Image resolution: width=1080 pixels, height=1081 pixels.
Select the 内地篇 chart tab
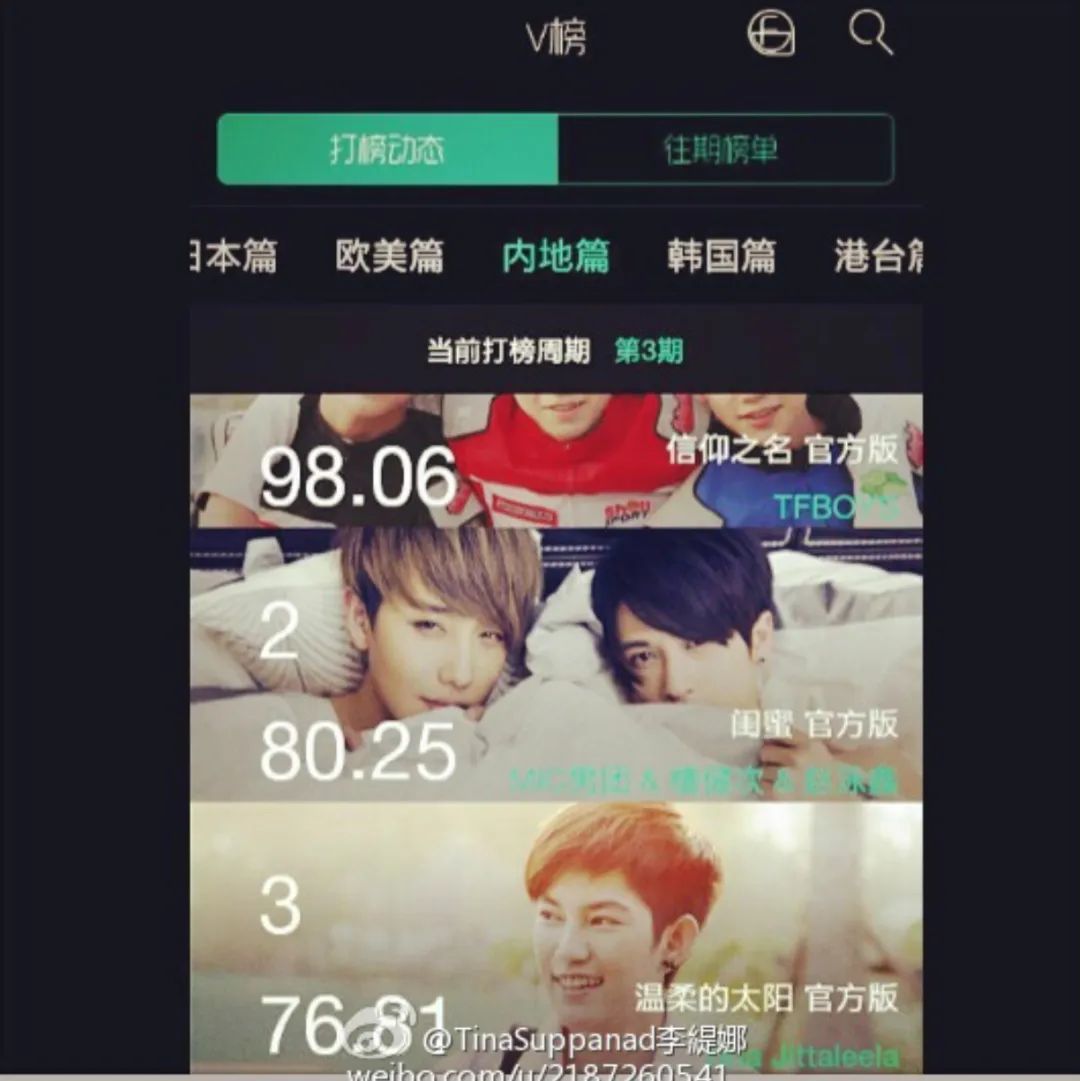coord(556,257)
